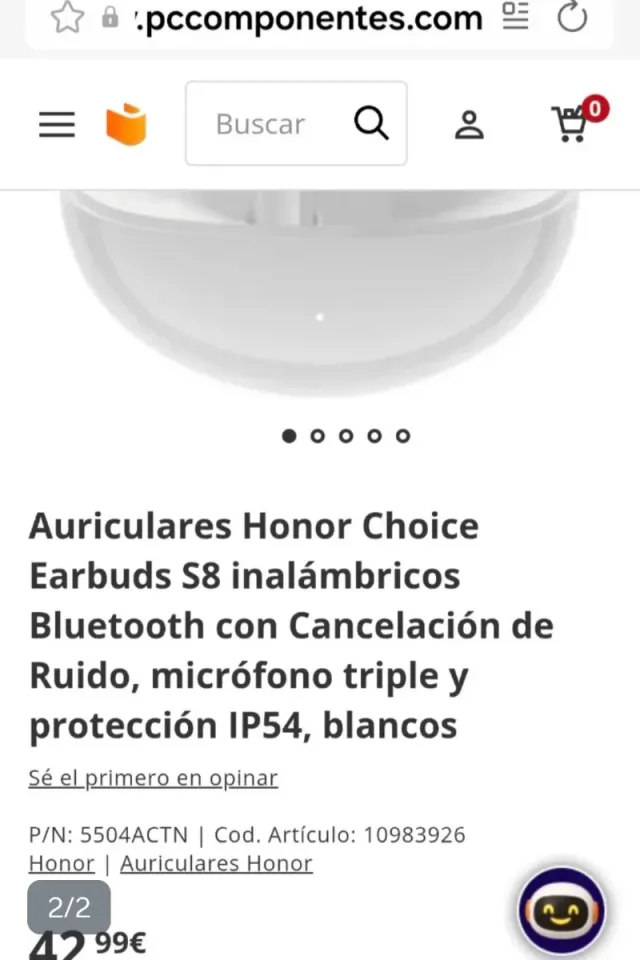Reload the page
640x960 pixels.
(x=572, y=17)
